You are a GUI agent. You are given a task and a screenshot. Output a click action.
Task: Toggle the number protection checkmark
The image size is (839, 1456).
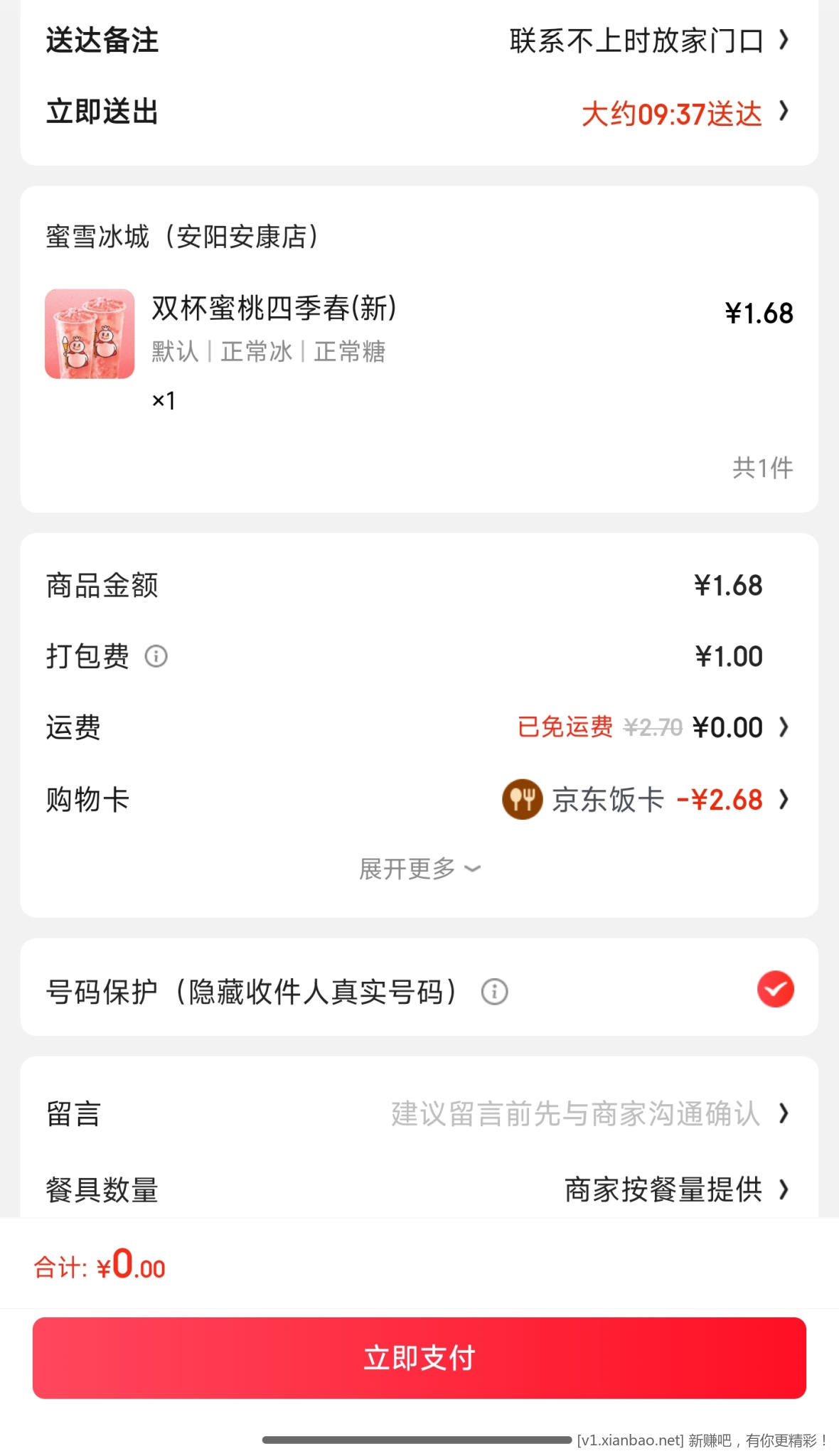click(775, 990)
